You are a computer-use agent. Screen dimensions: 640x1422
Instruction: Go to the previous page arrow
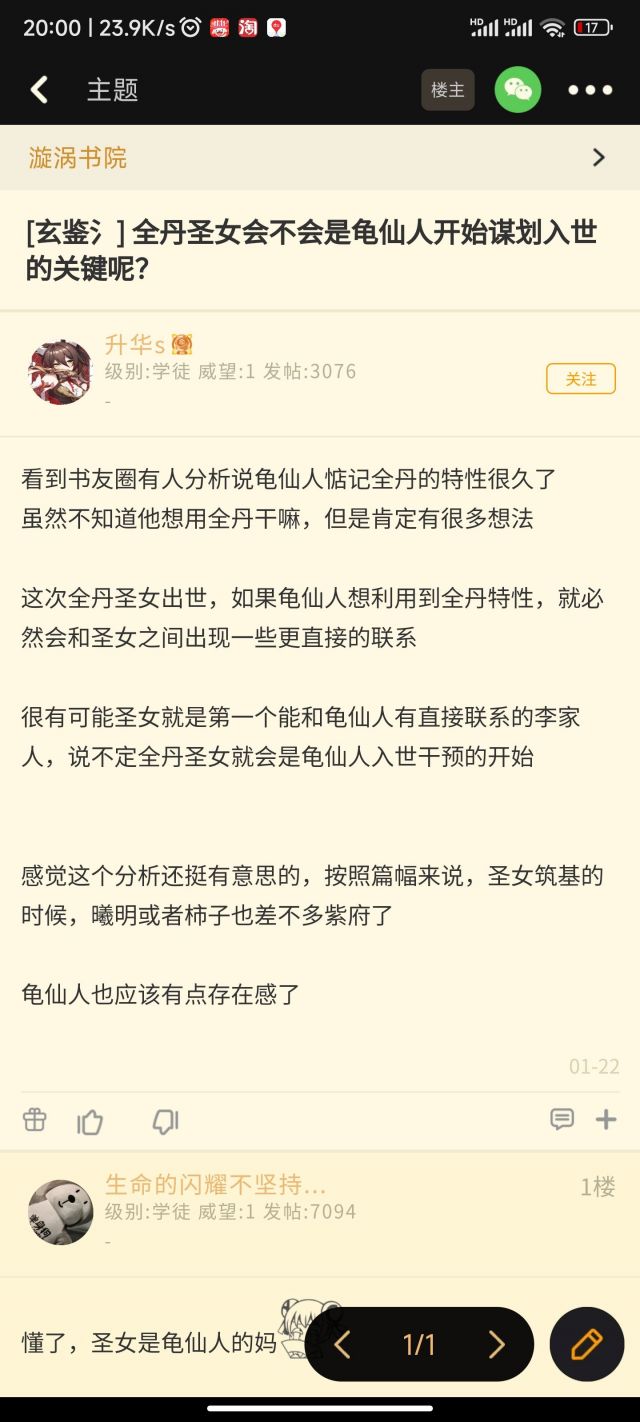342,1345
